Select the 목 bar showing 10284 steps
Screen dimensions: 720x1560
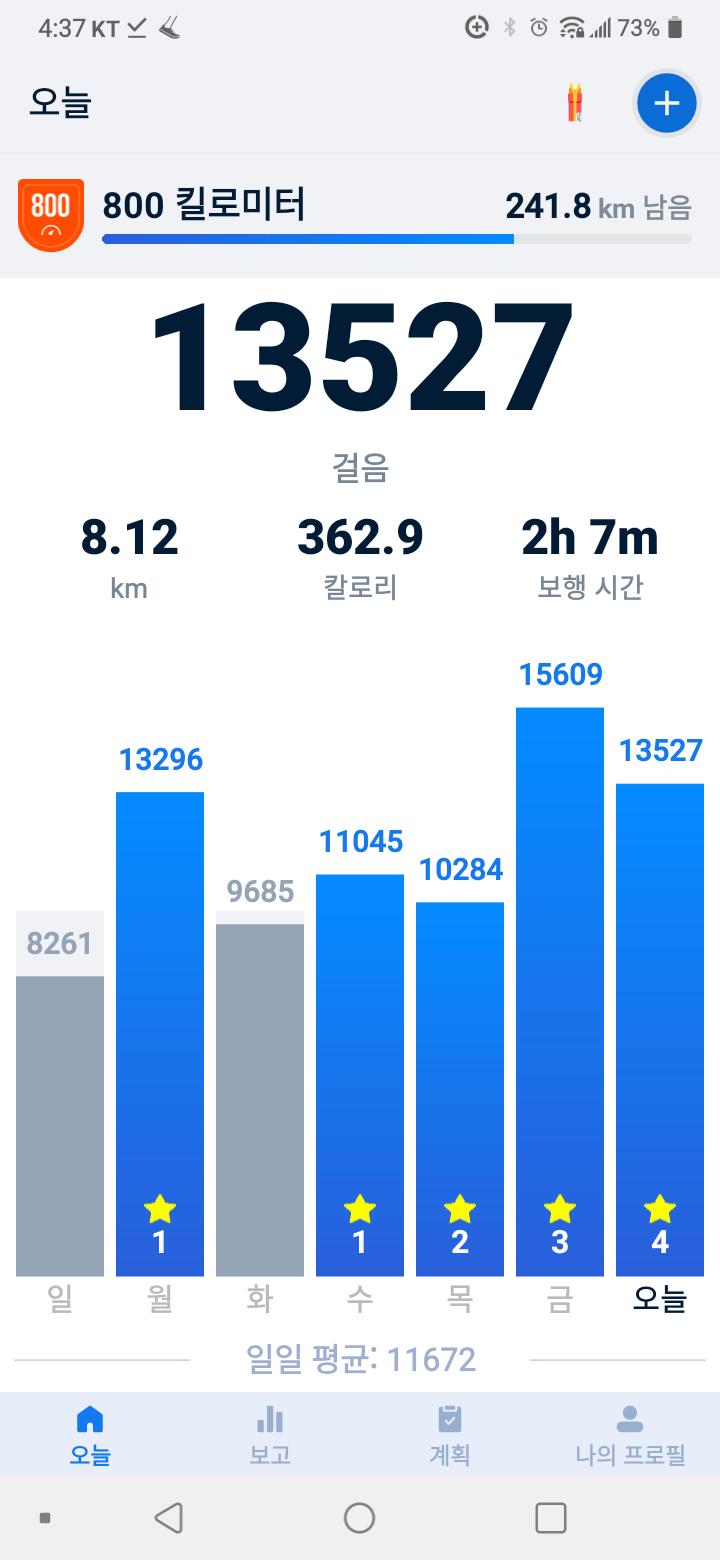tap(460, 1090)
